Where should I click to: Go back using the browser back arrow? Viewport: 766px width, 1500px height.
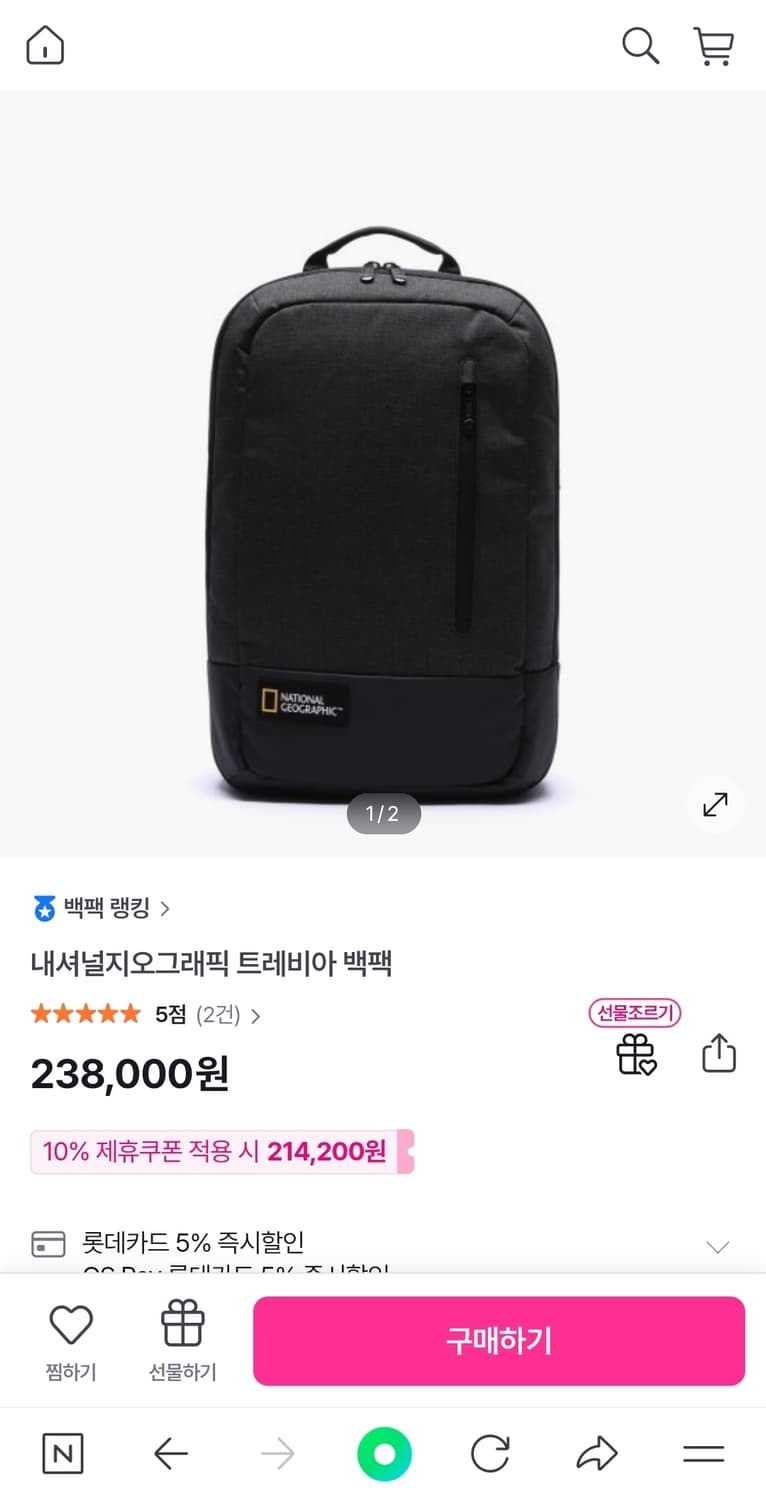click(x=172, y=1453)
